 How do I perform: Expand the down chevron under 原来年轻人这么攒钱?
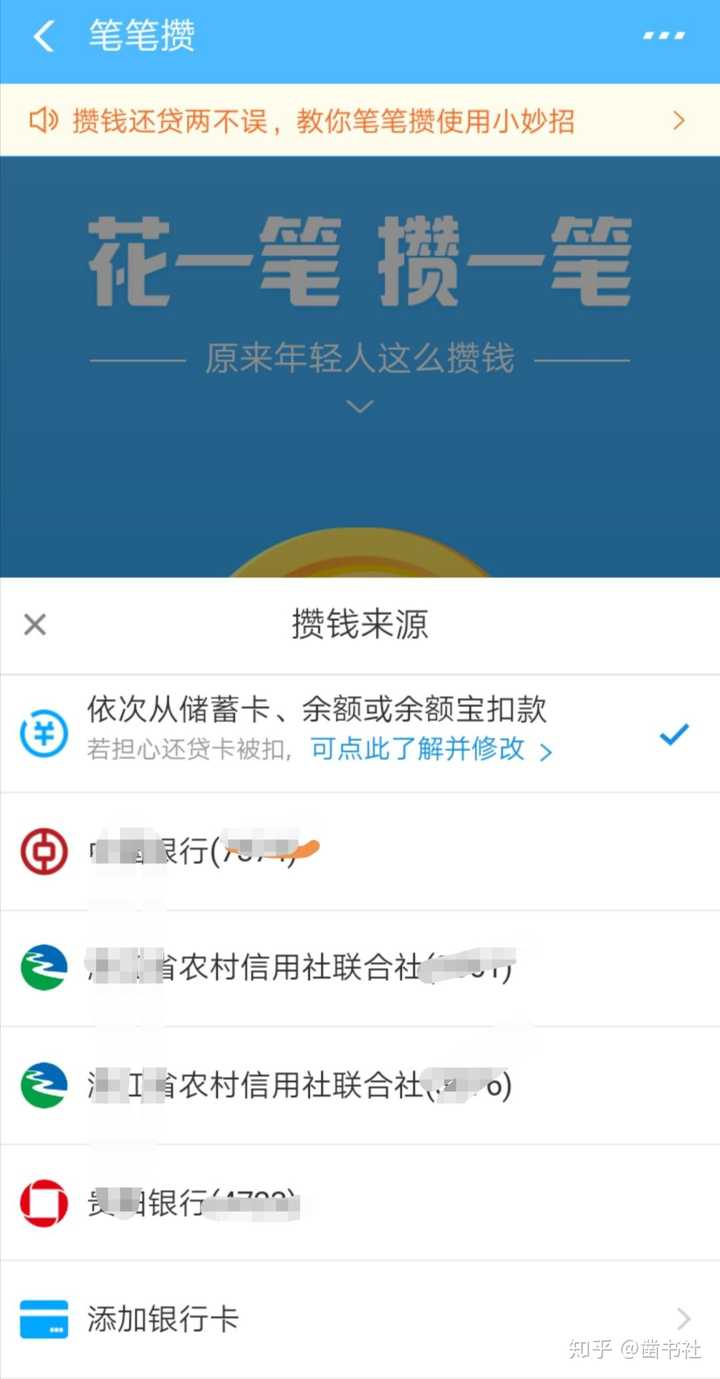click(360, 406)
